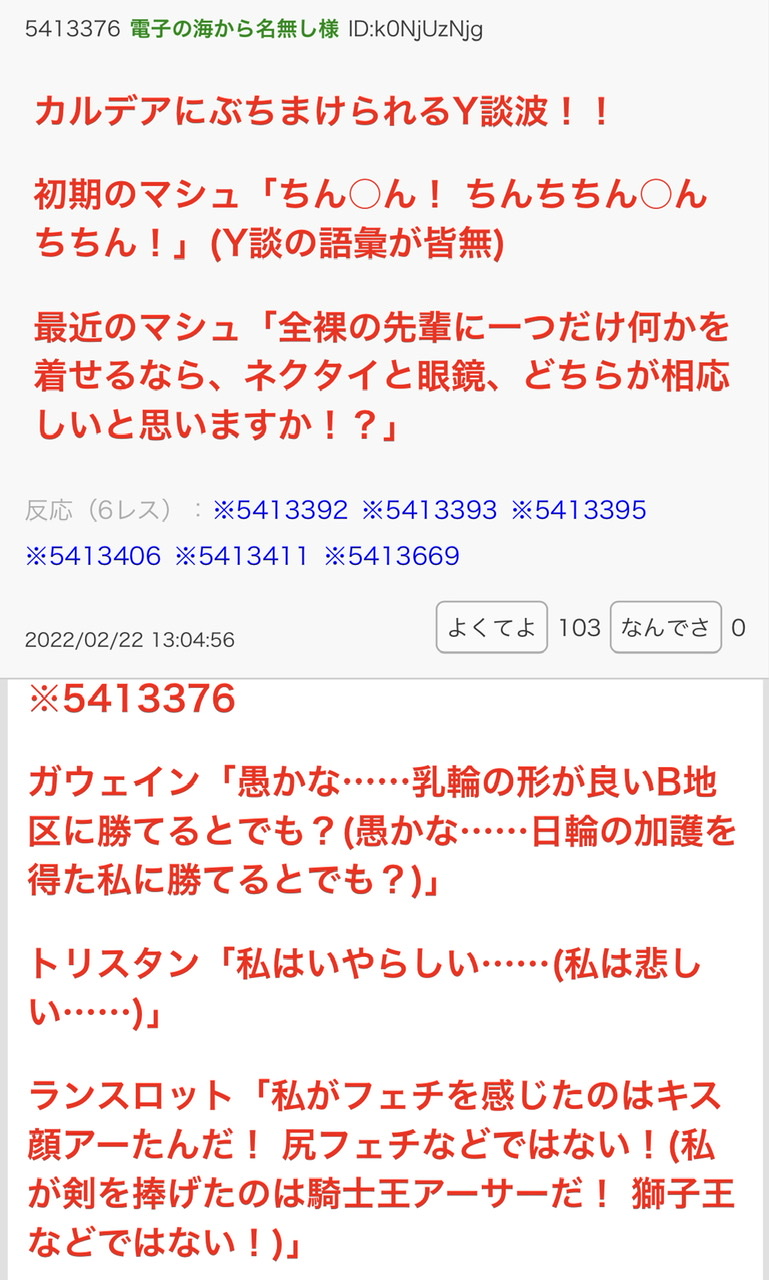Viewport: 769px width, 1280px height.
Task: Tap the よくてよ button
Action: click(492, 628)
